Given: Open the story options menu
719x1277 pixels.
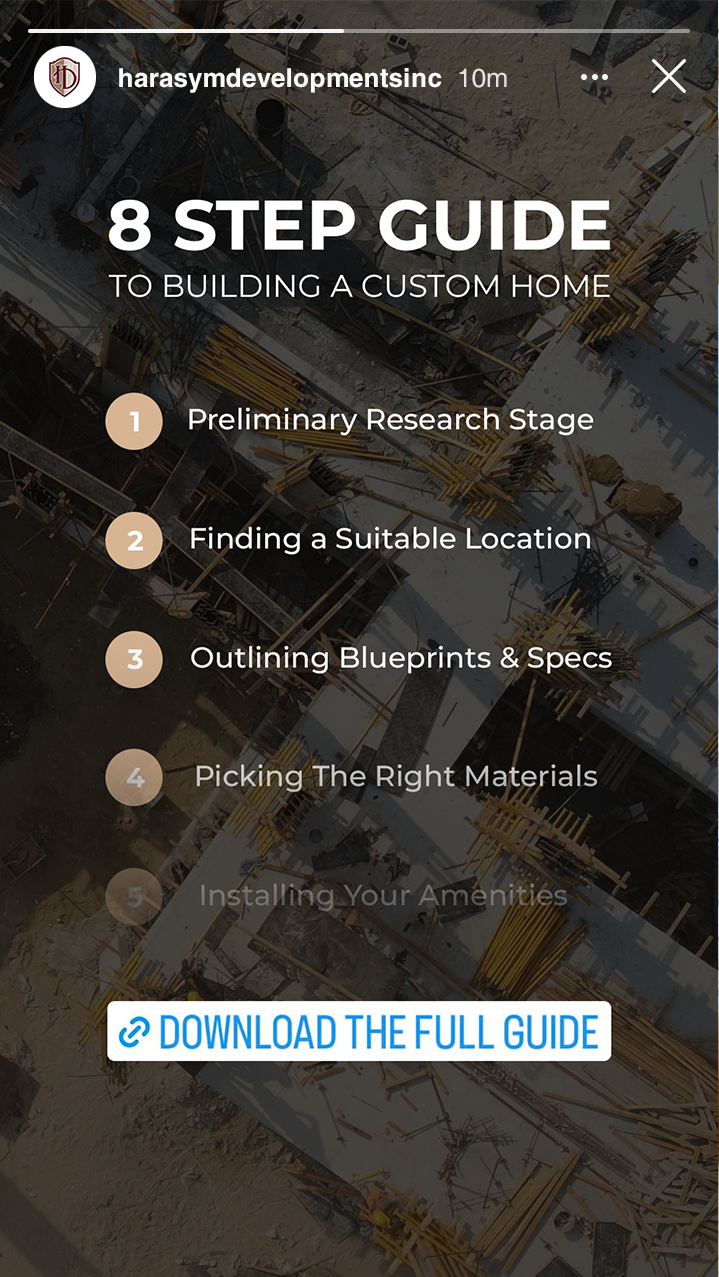Looking at the screenshot, I should pos(594,78).
